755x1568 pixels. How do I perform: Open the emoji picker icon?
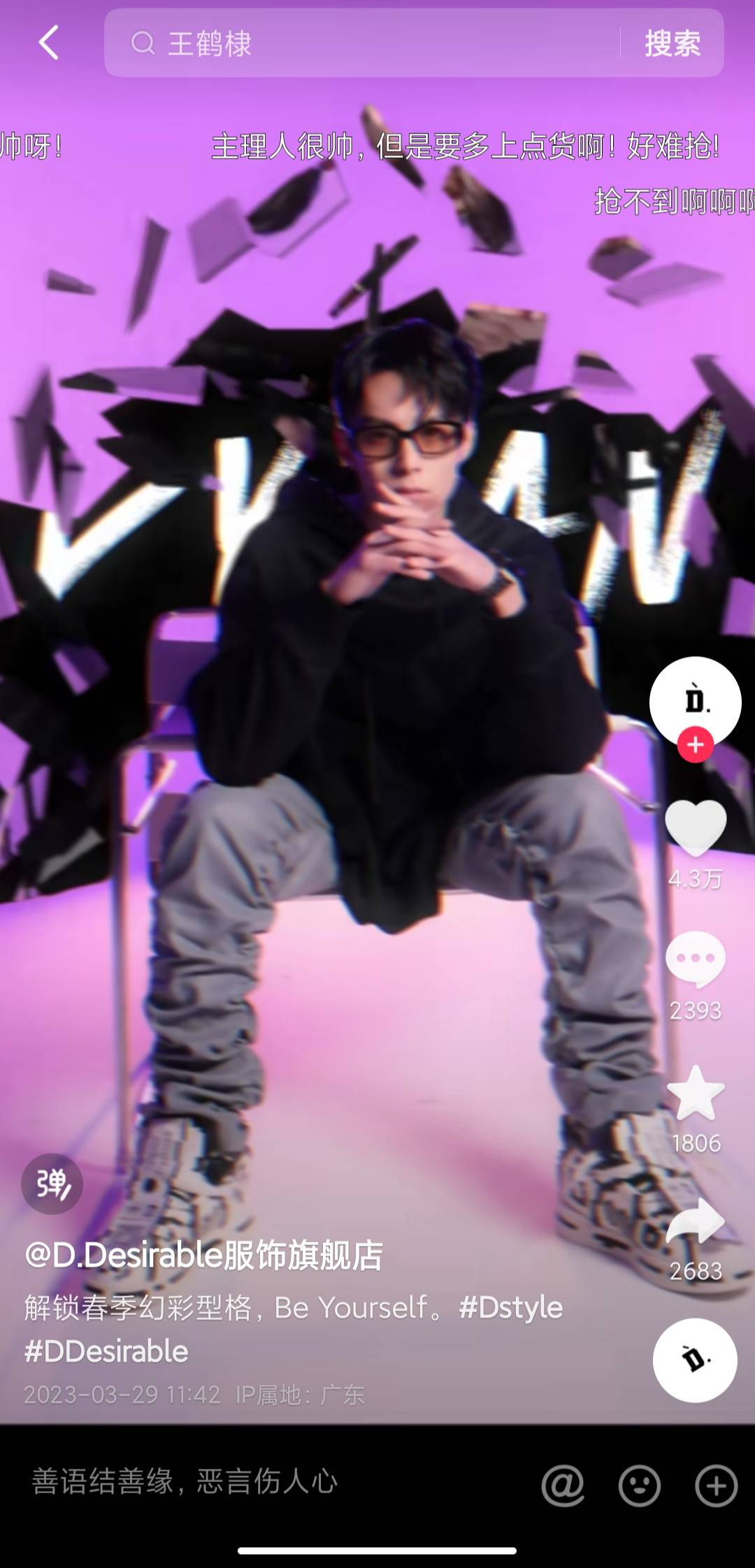click(x=639, y=1485)
